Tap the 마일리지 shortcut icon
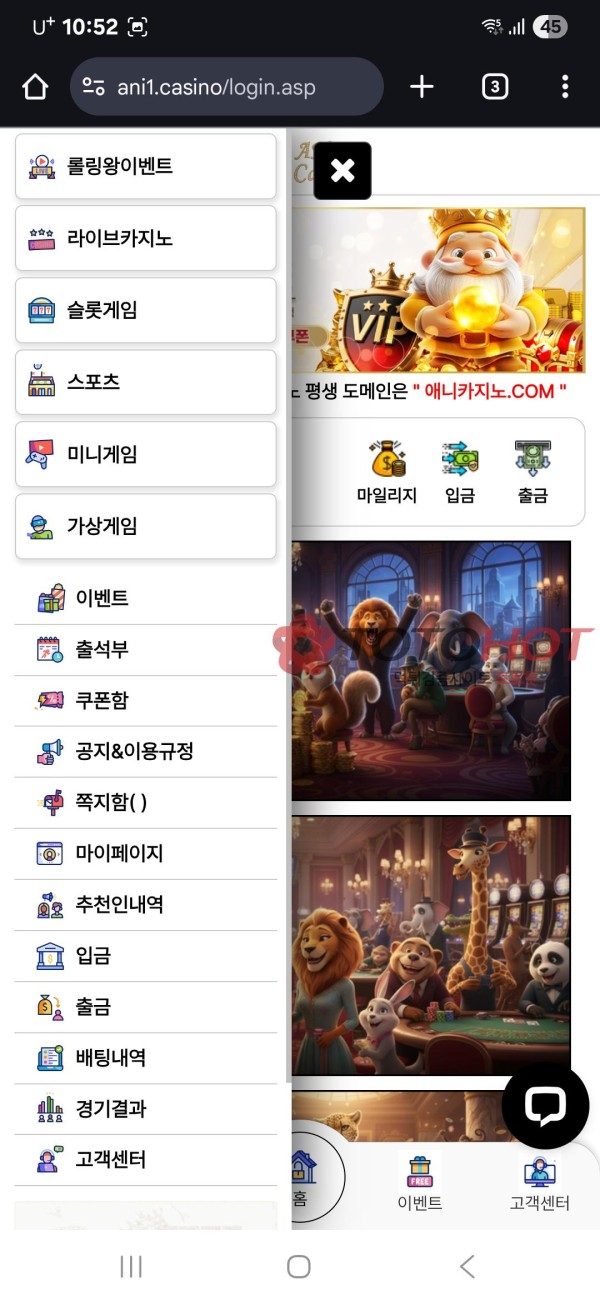 click(387, 471)
